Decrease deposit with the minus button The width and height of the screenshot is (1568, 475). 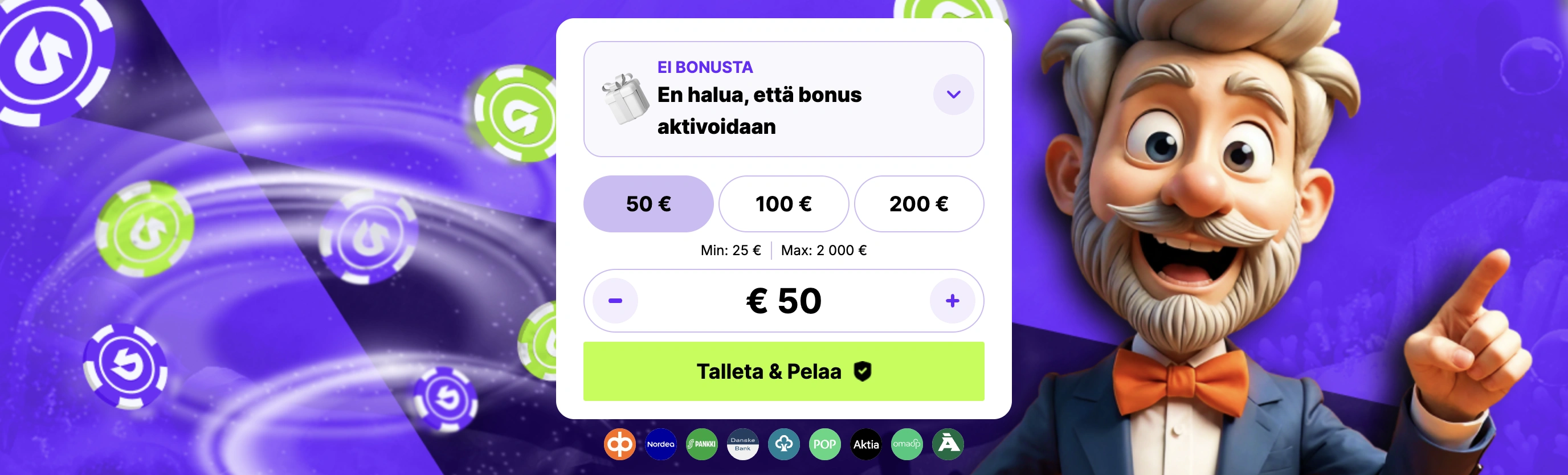click(615, 301)
